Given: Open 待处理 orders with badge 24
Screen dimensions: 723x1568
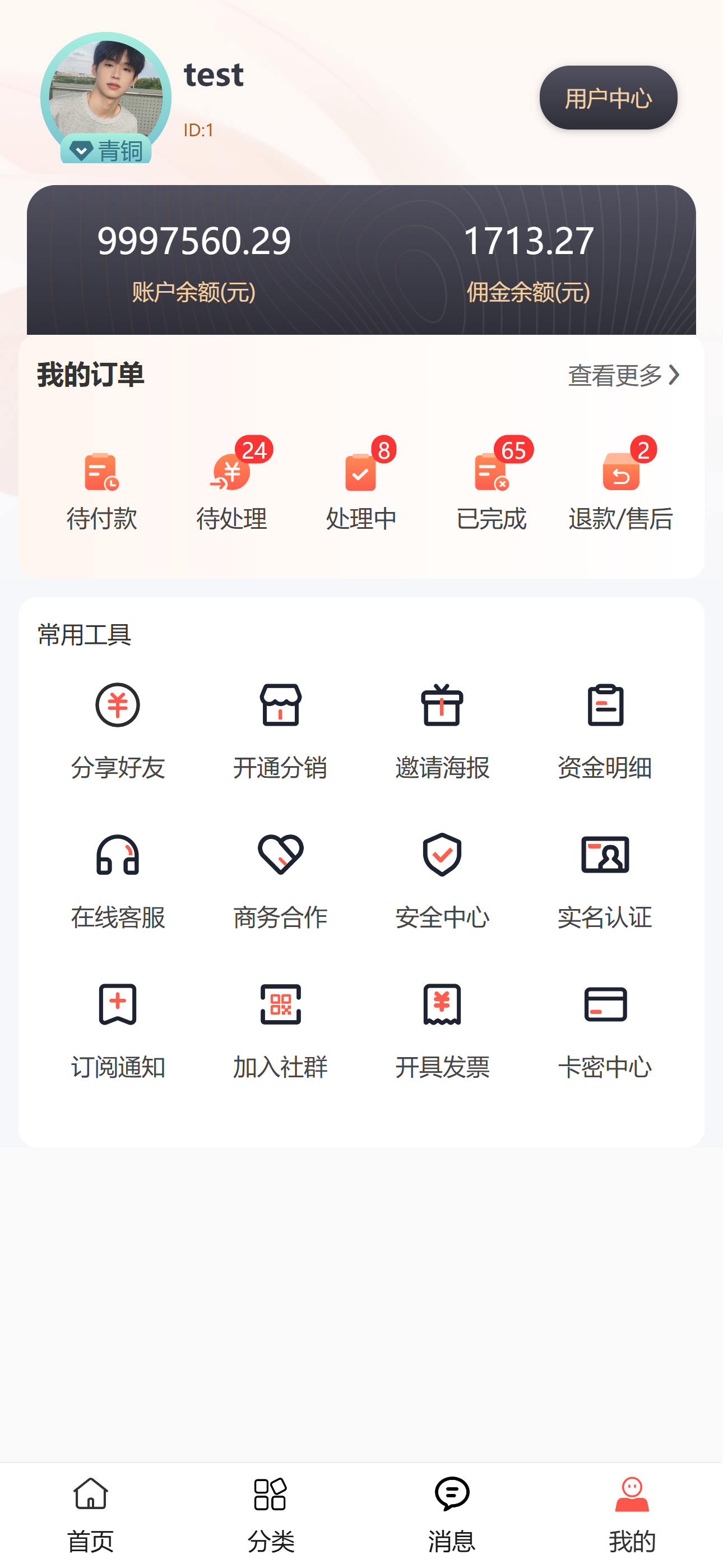Looking at the screenshot, I should tap(233, 487).
